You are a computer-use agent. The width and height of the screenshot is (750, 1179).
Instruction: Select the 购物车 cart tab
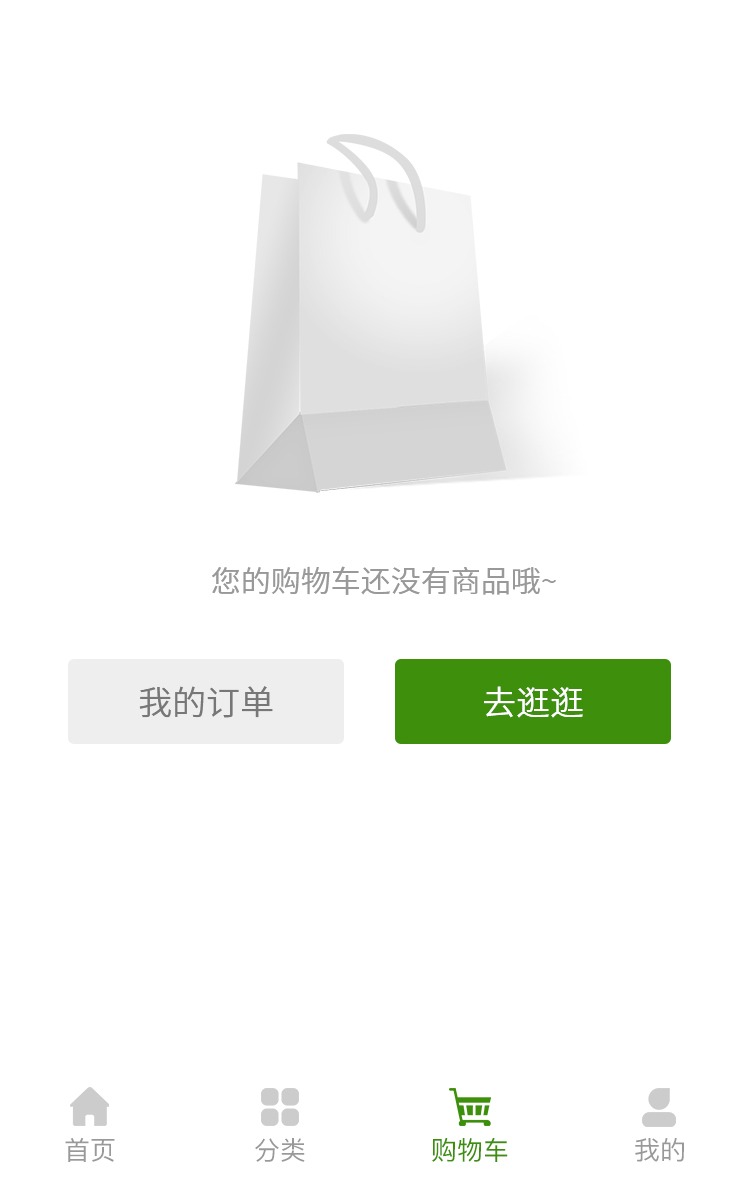point(469,1125)
